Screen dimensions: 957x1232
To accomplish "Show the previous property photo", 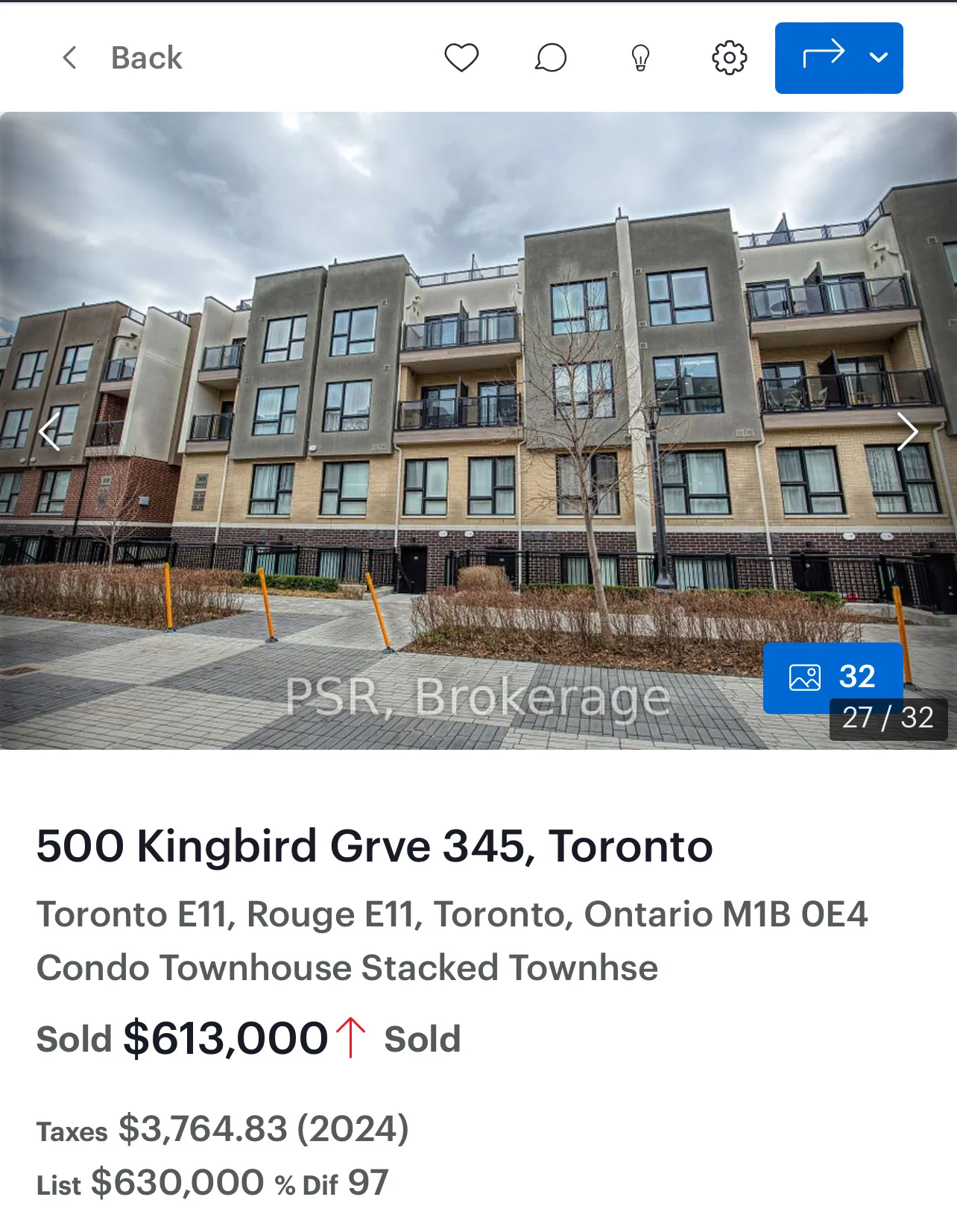I will click(49, 432).
